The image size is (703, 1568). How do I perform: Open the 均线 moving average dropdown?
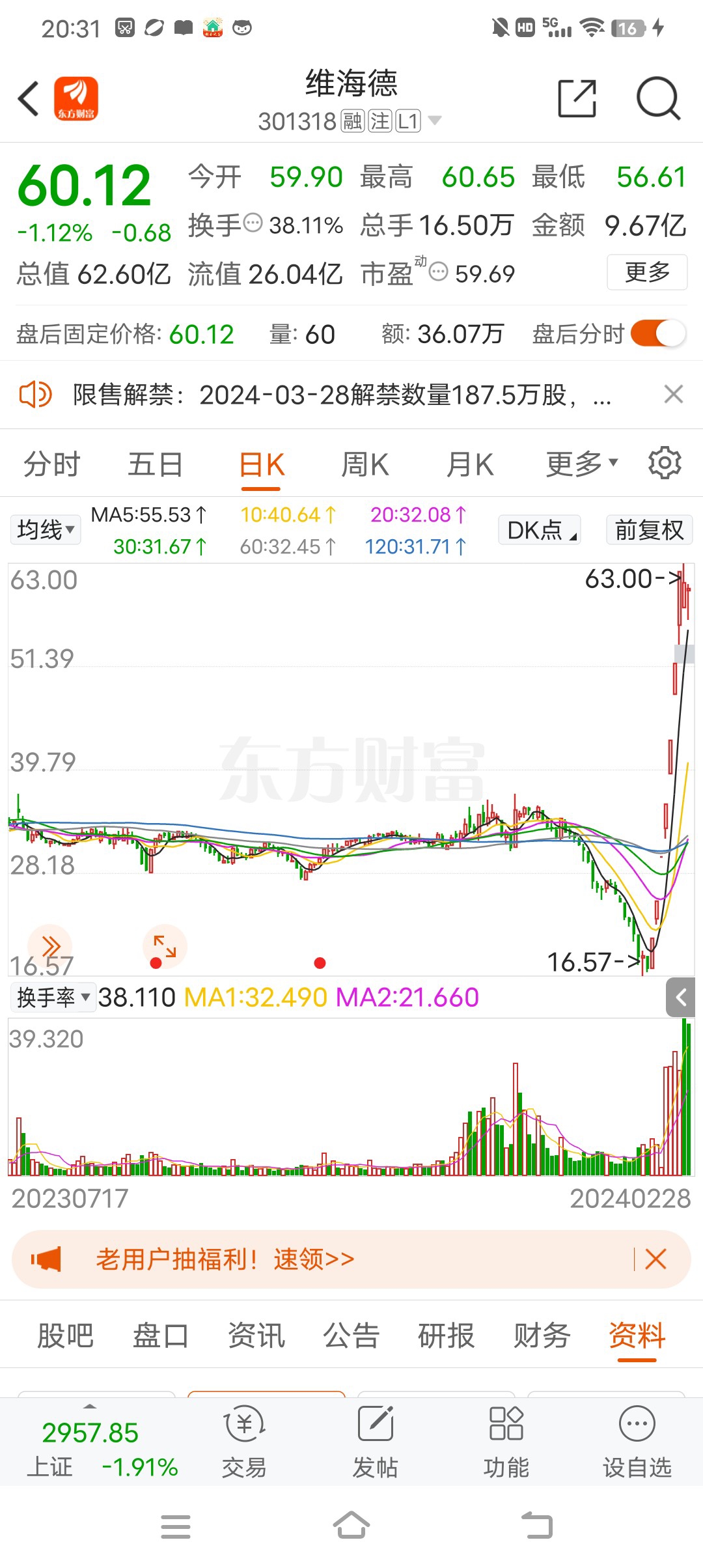pyautogui.click(x=45, y=529)
